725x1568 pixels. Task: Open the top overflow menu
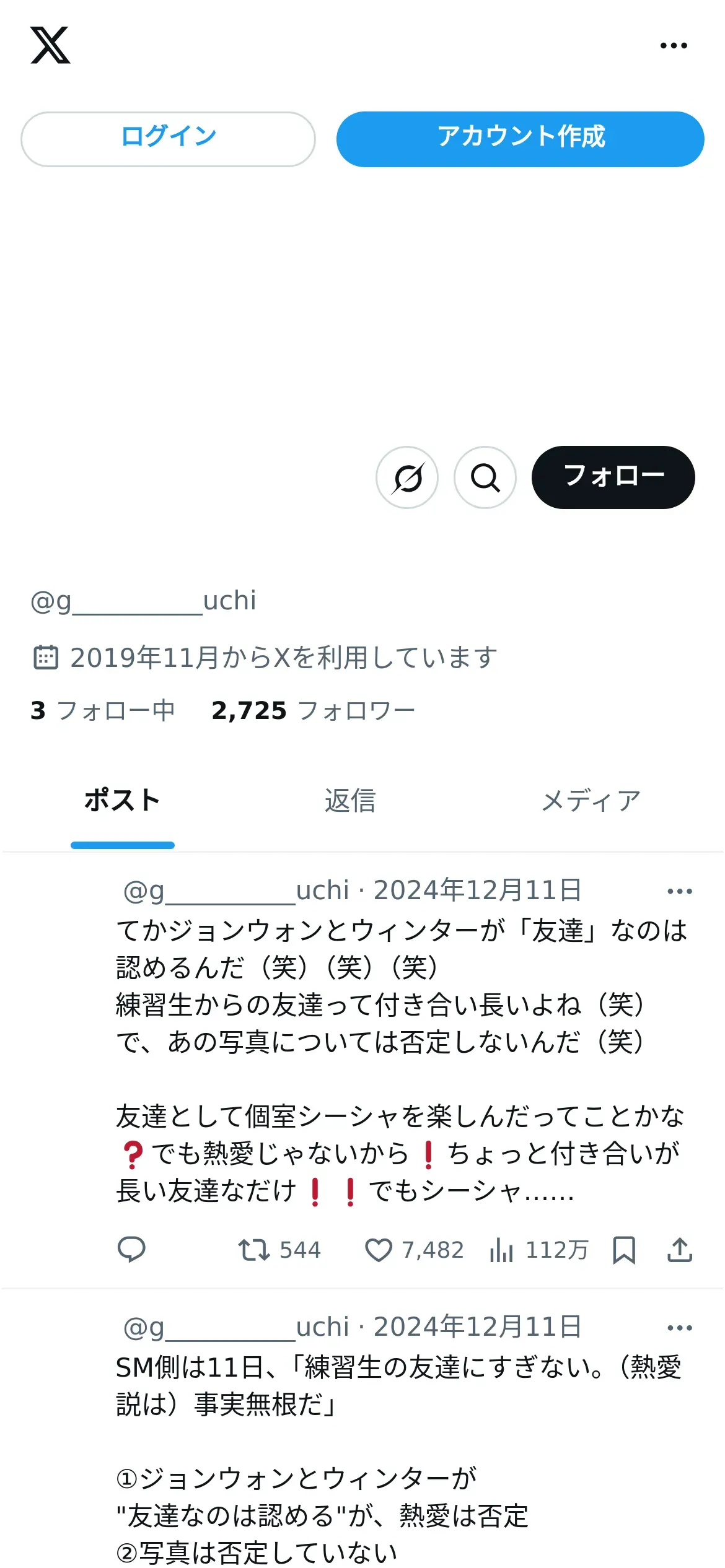[674, 45]
